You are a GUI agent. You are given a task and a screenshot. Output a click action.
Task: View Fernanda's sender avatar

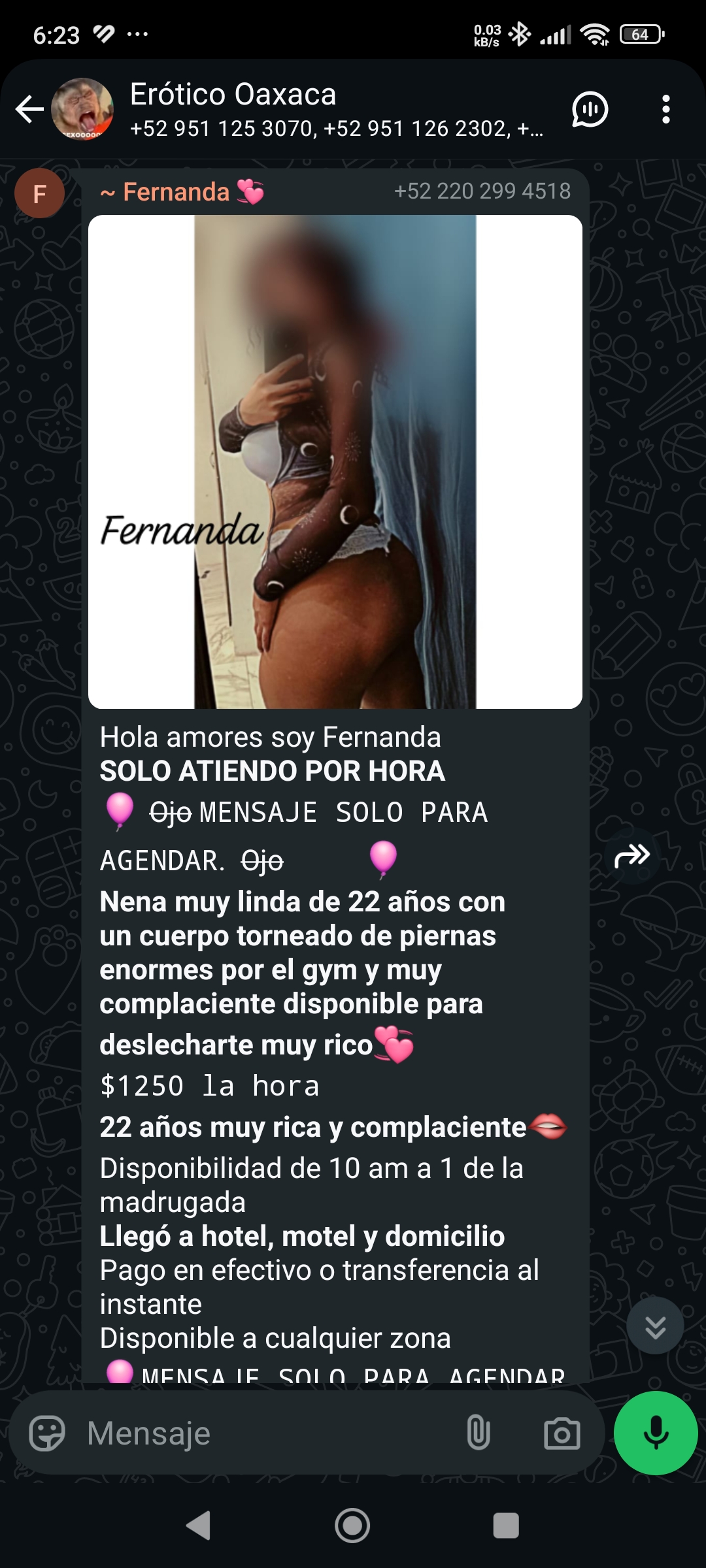point(39,193)
